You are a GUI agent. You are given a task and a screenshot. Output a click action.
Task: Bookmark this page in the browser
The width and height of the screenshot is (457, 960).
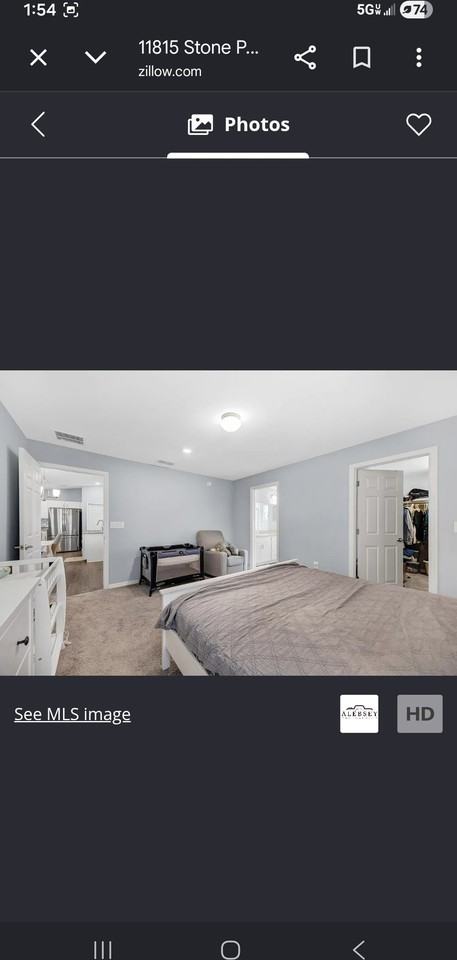pyautogui.click(x=361, y=58)
